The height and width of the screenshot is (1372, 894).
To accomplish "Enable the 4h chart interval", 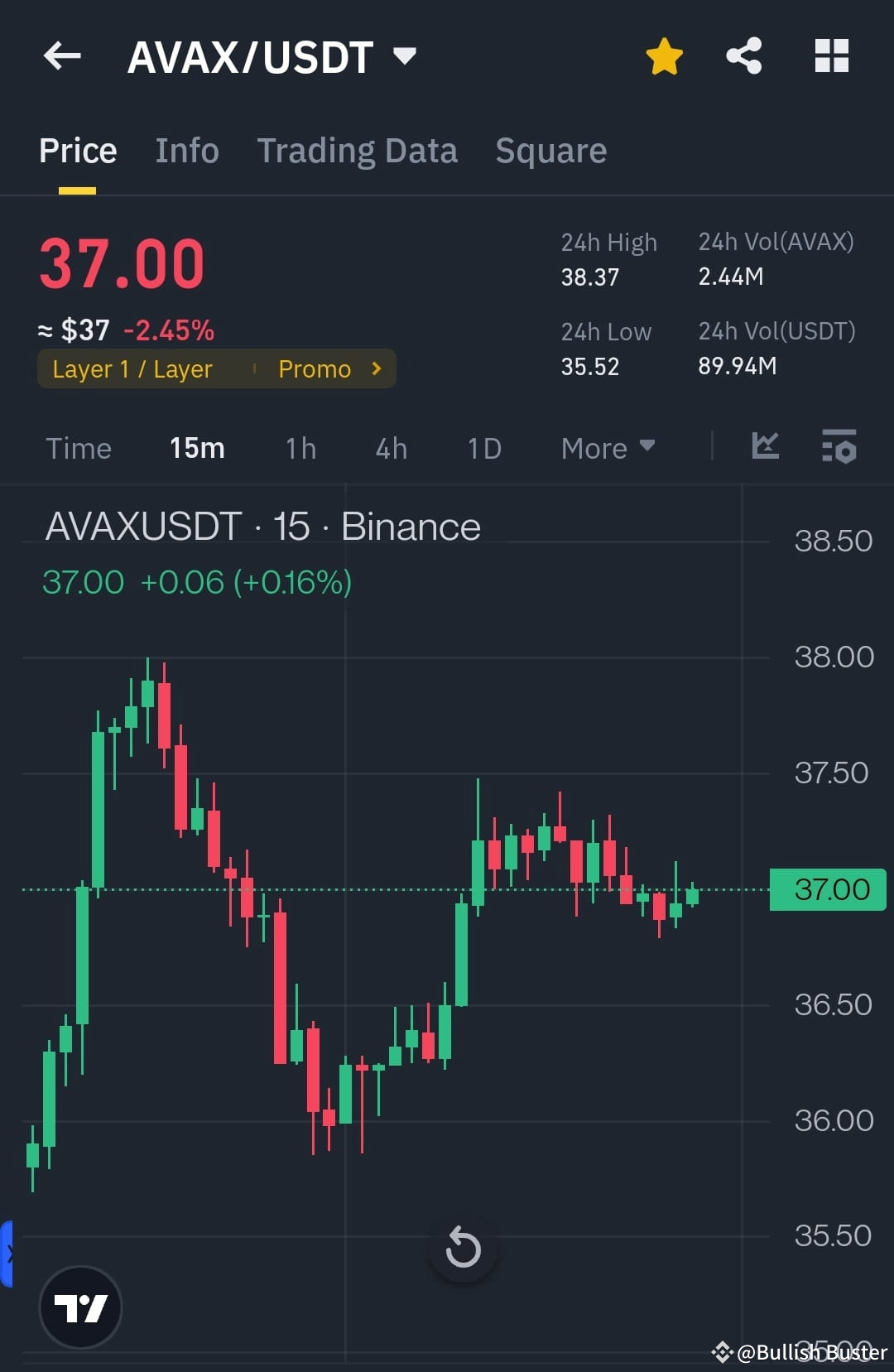I will click(x=390, y=448).
